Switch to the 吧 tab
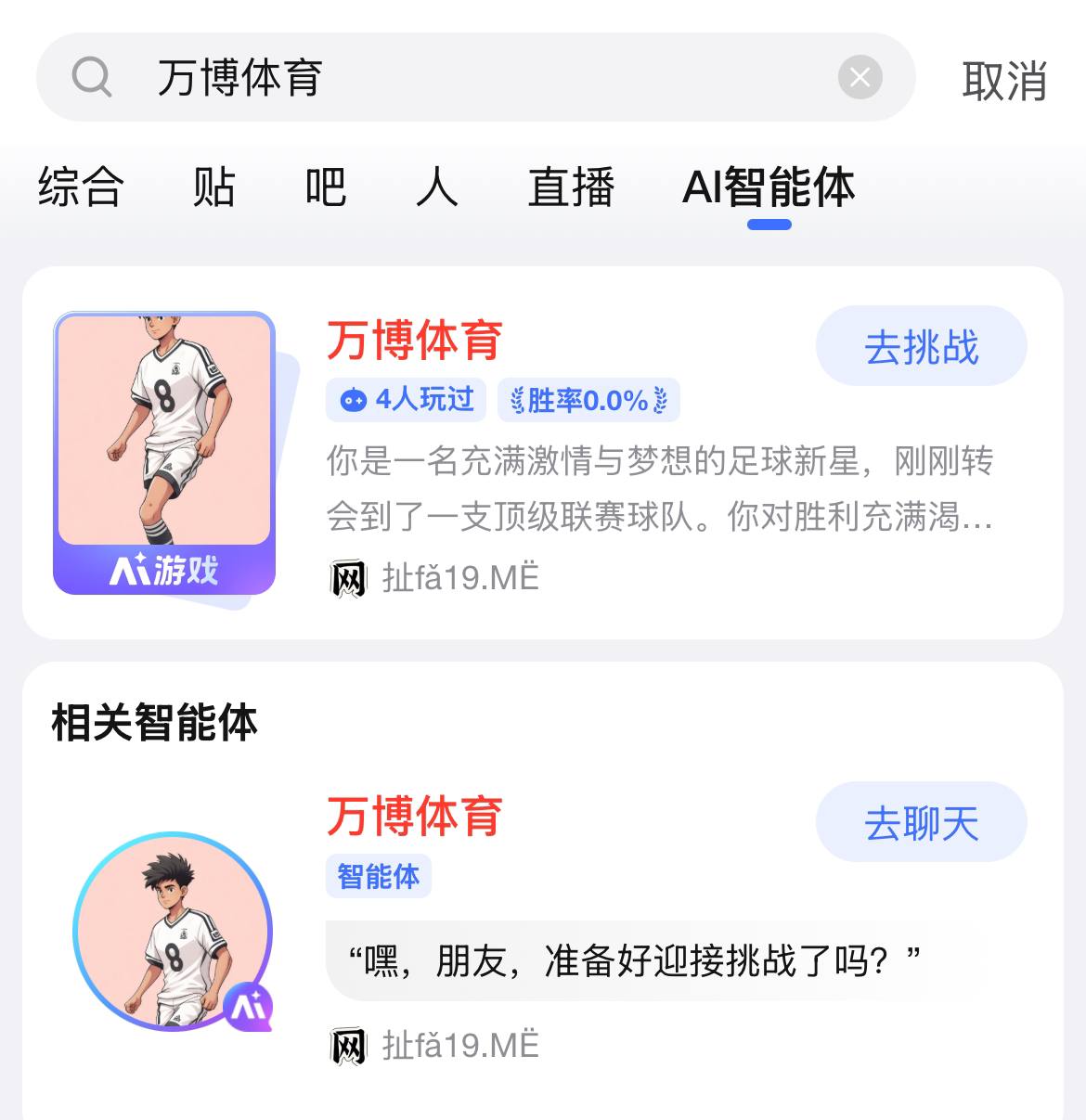 click(325, 187)
